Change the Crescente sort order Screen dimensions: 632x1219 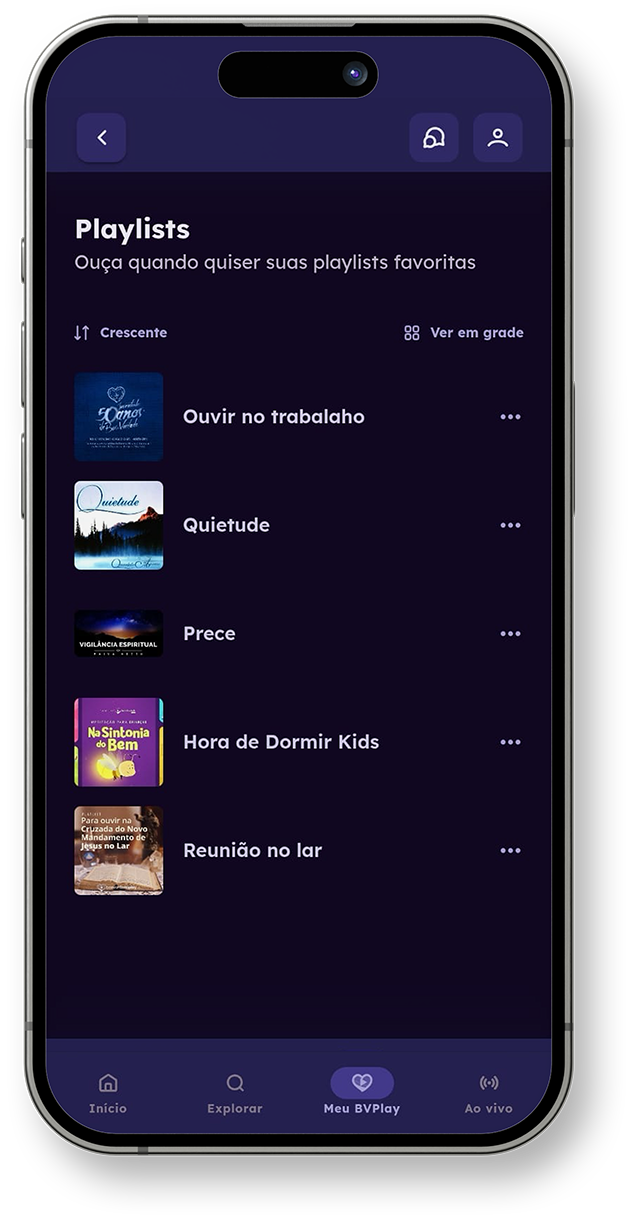click(x=121, y=333)
